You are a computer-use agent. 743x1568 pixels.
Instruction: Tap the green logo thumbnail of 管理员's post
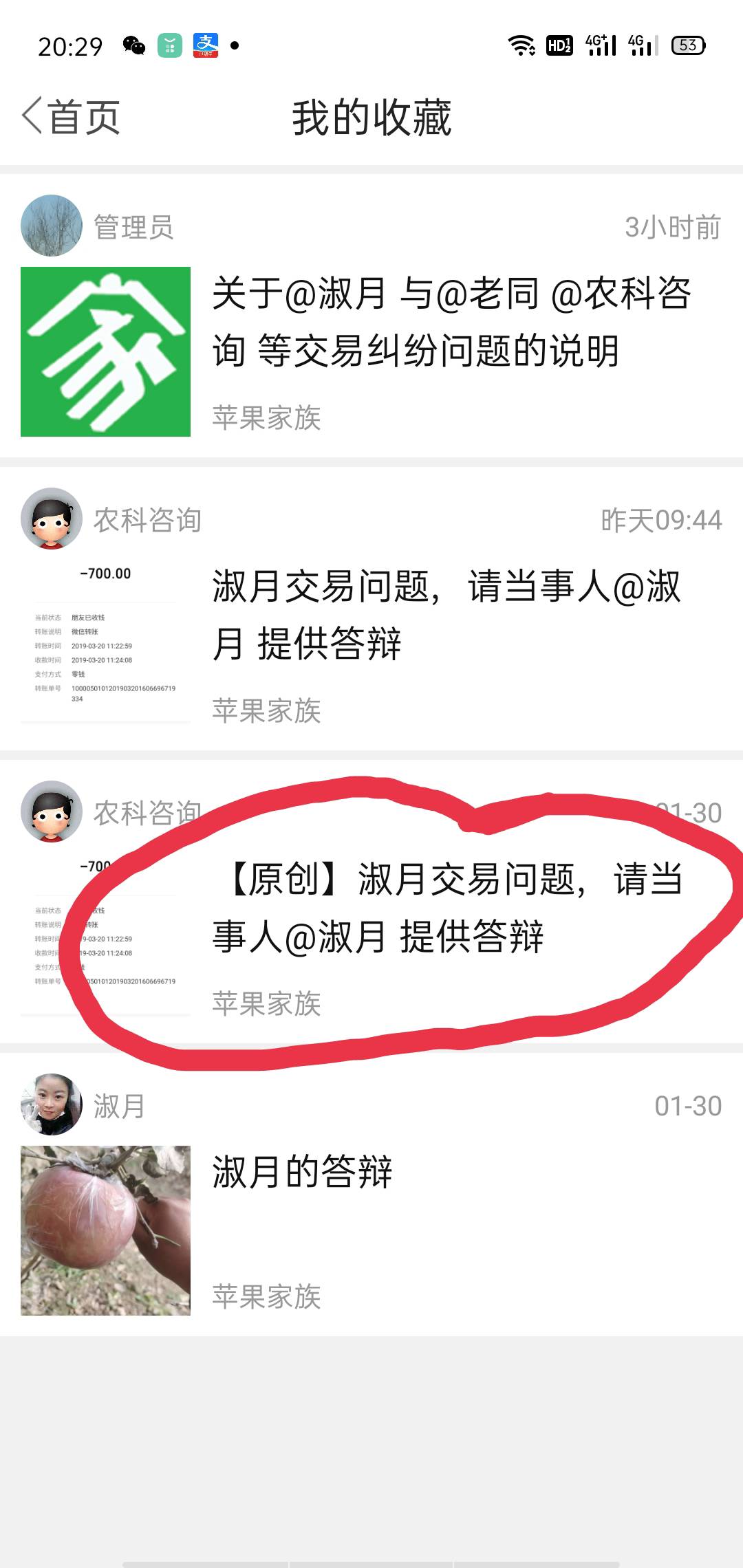(x=105, y=351)
